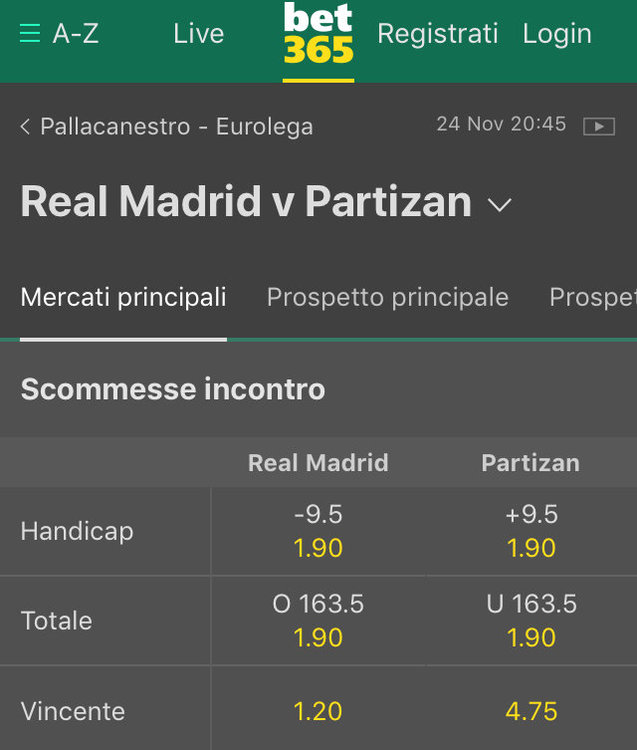Expand the Real Madrid v Partizan match dropdown
The height and width of the screenshot is (750, 637).
point(499,205)
